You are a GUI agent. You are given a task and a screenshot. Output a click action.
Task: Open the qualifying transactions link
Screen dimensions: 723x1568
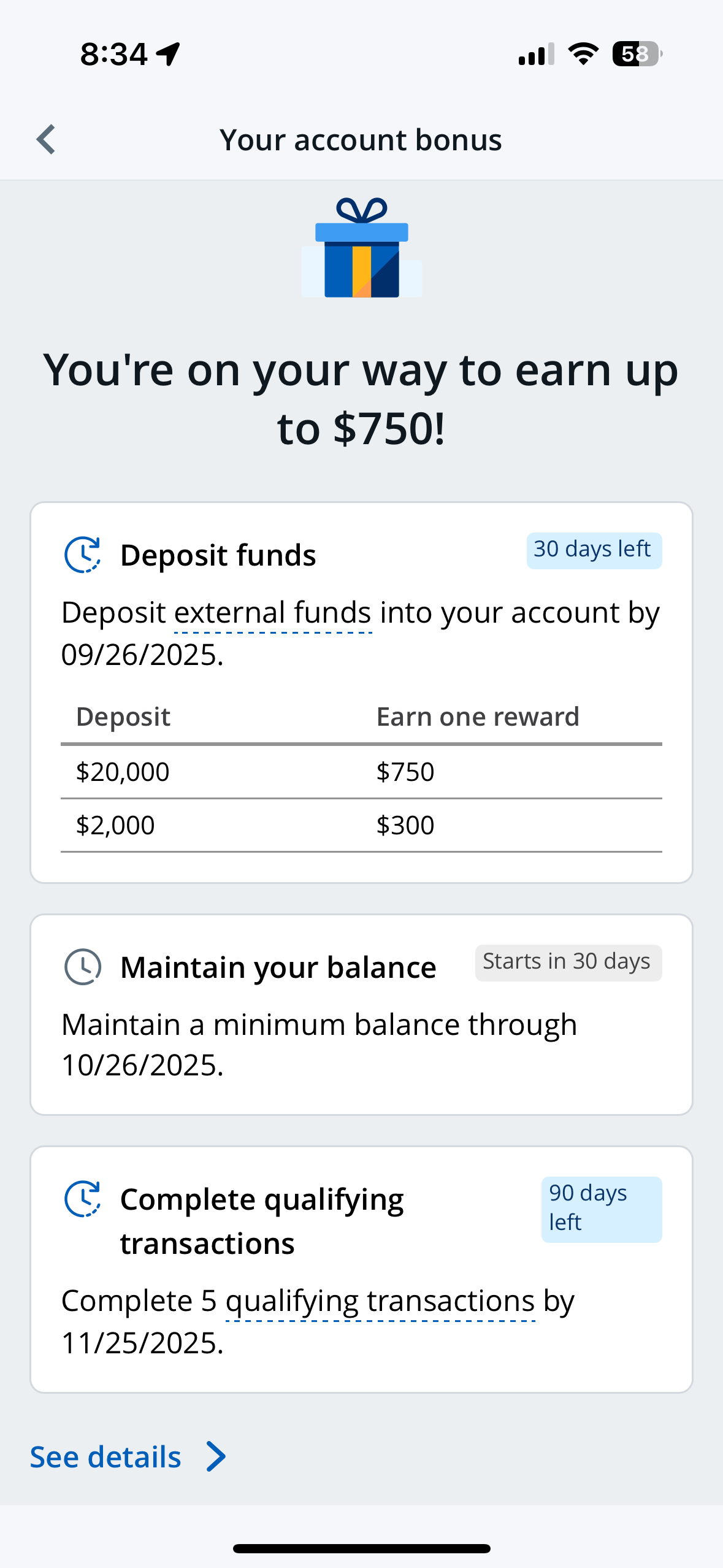pos(380,1299)
